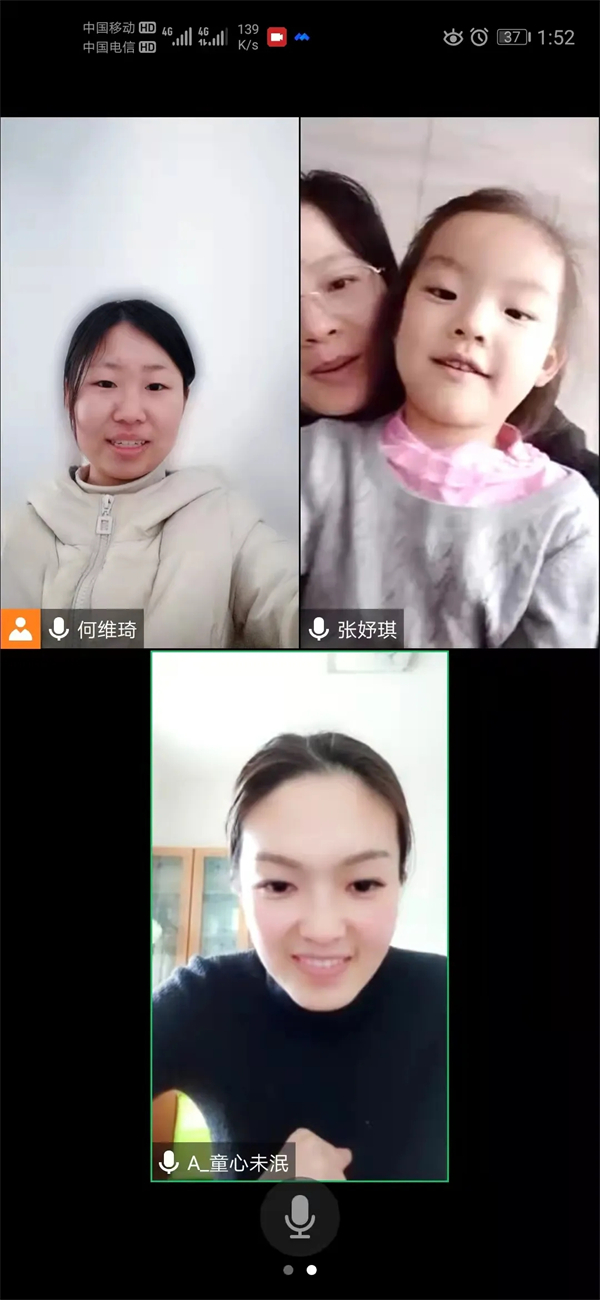600x1300 pixels.
Task: Tap the orange host icon beside 何维琦
Action: [20, 629]
